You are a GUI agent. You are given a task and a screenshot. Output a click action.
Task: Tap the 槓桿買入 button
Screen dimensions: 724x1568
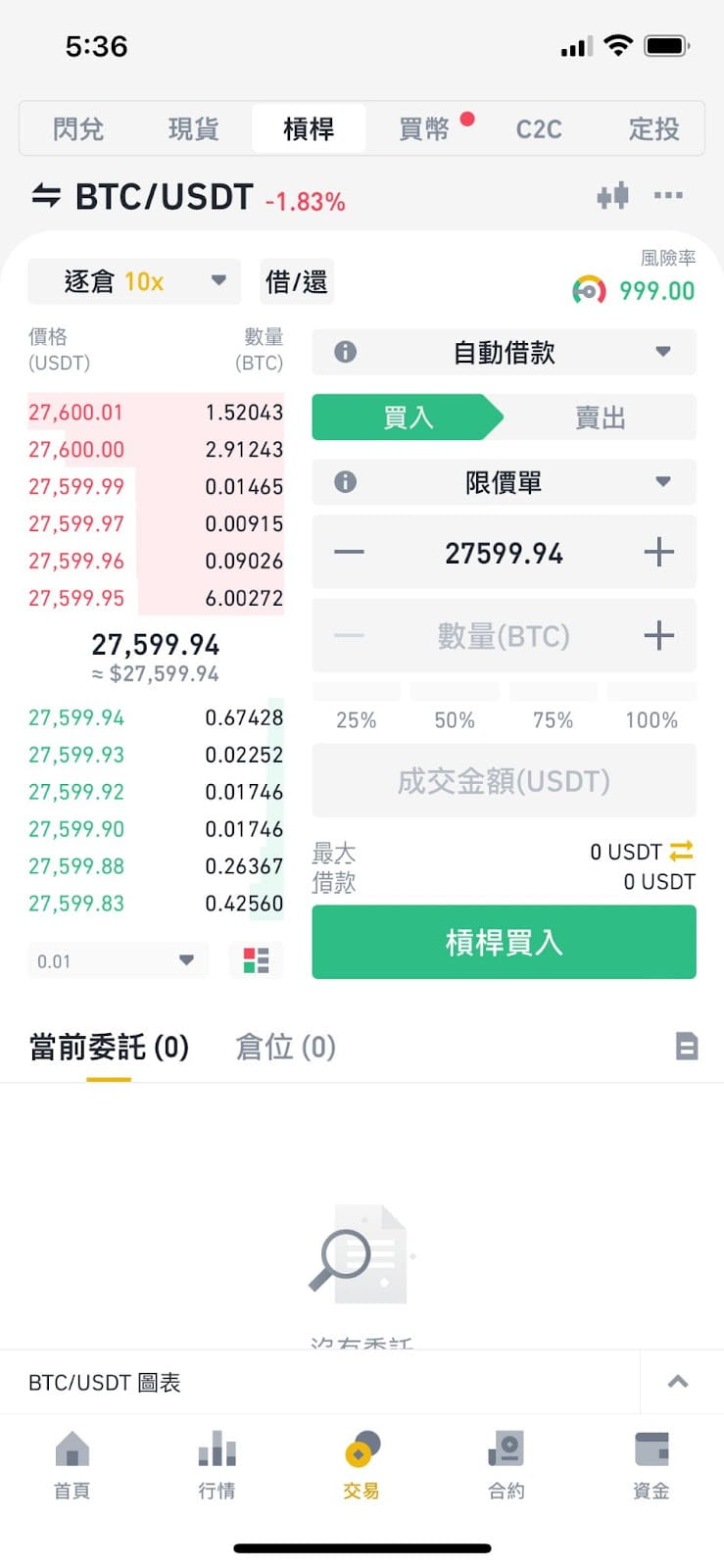point(504,942)
